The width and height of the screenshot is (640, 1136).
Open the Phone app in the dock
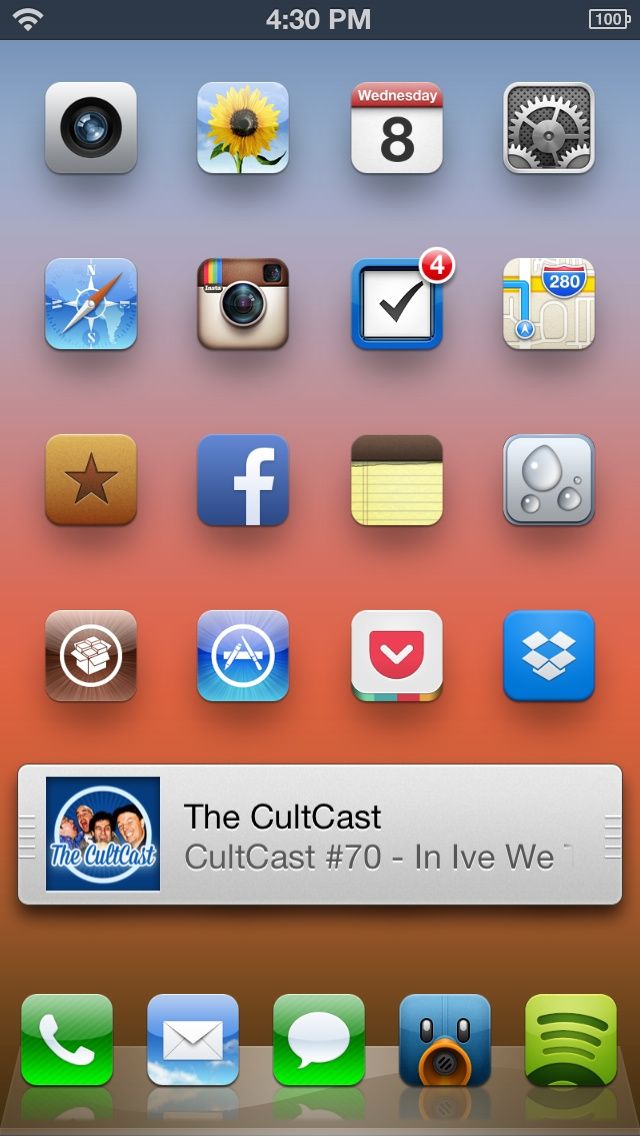pos(67,1040)
